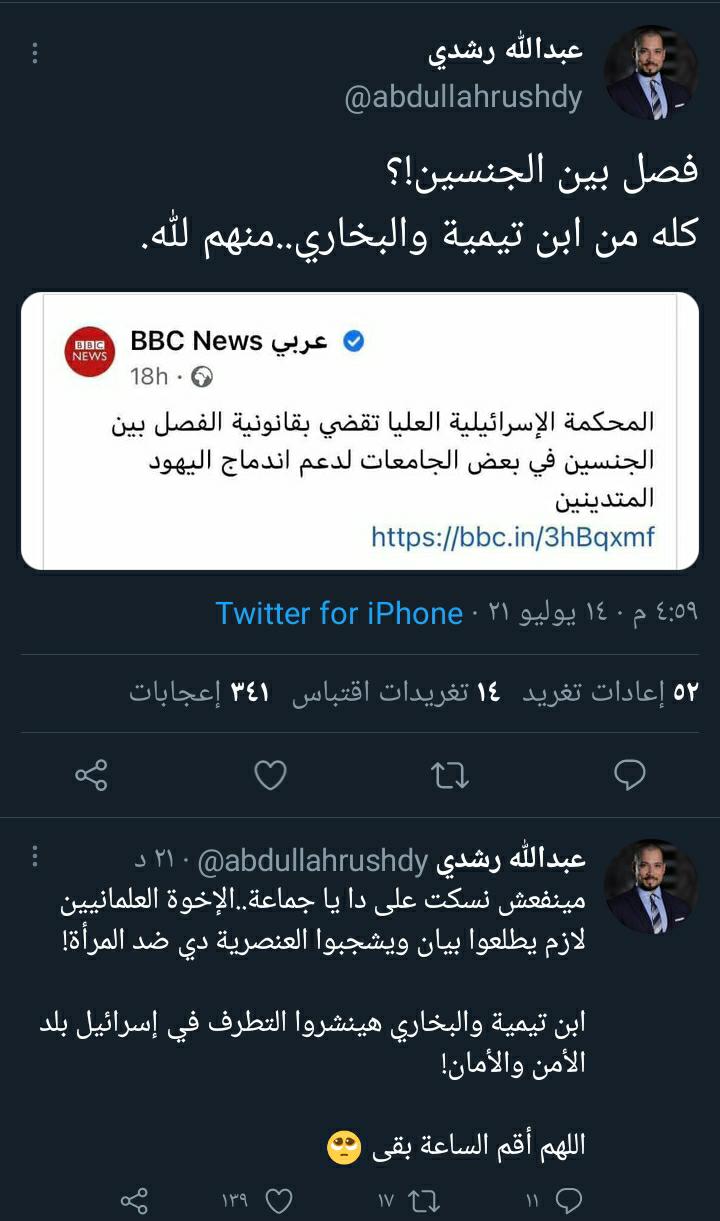
Task: Like the reply with ١٣٩ likes
Action: coord(279,1199)
